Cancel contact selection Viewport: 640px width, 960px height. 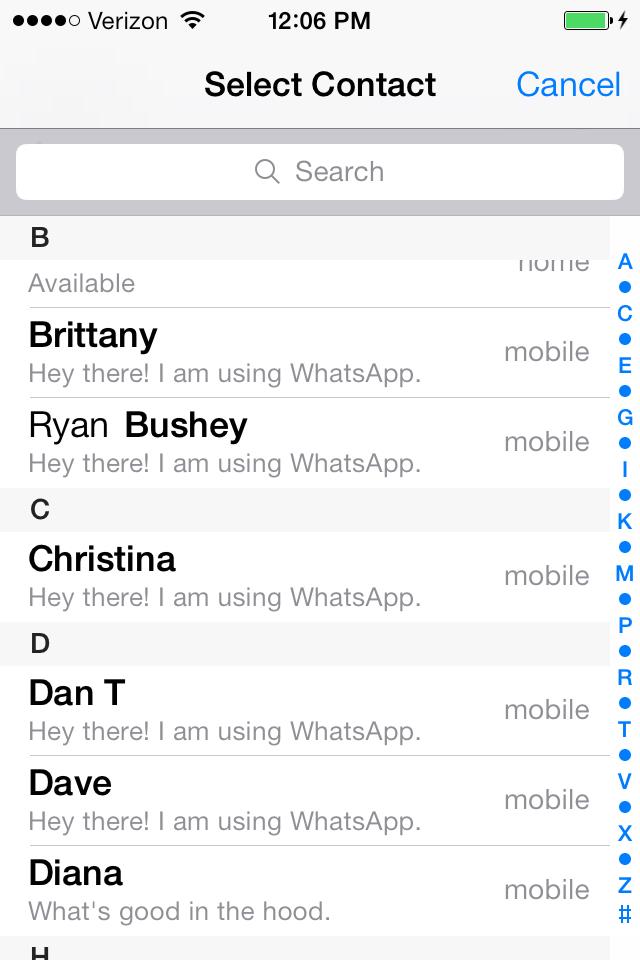click(568, 85)
